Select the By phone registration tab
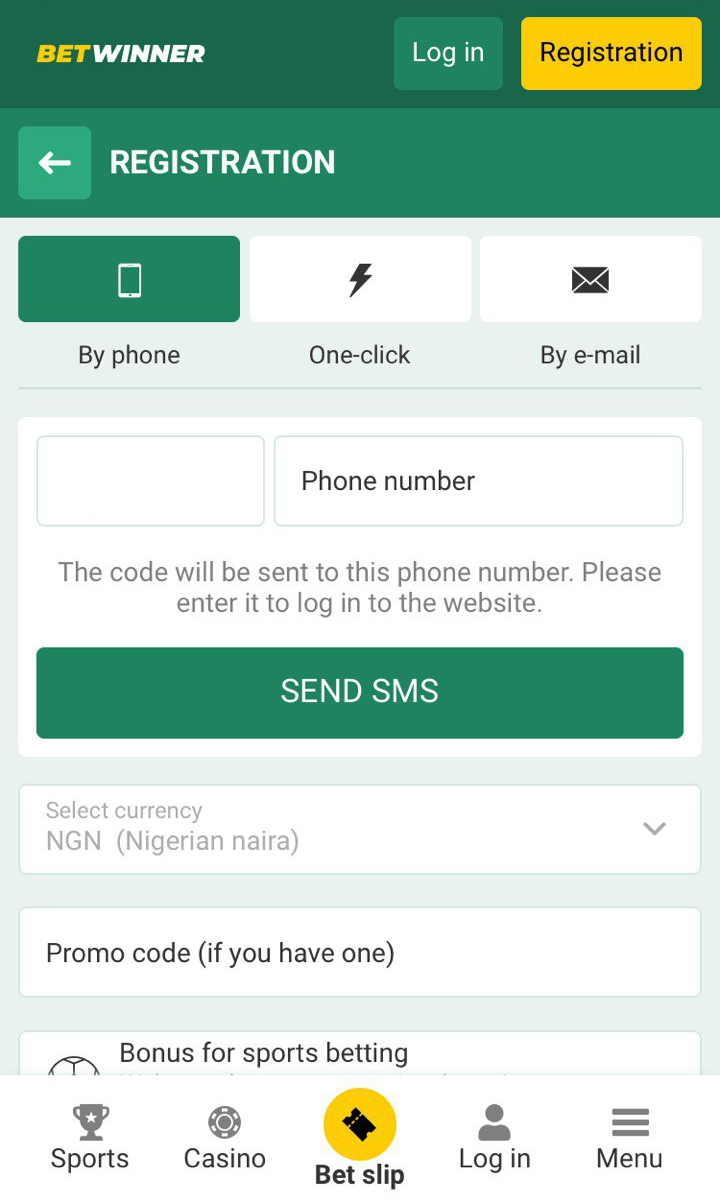This screenshot has width=720, height=1201. [129, 279]
